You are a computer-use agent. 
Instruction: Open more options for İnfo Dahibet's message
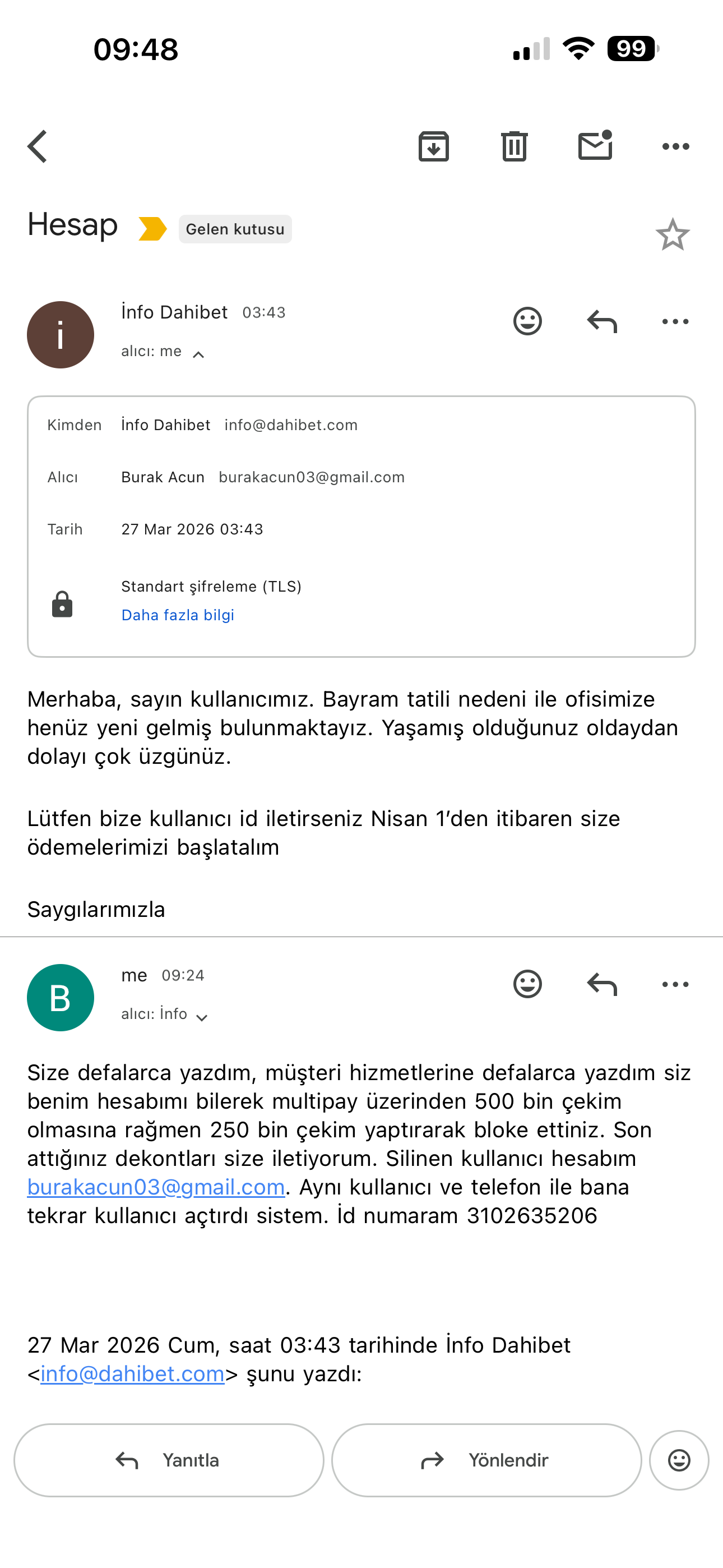point(675,321)
